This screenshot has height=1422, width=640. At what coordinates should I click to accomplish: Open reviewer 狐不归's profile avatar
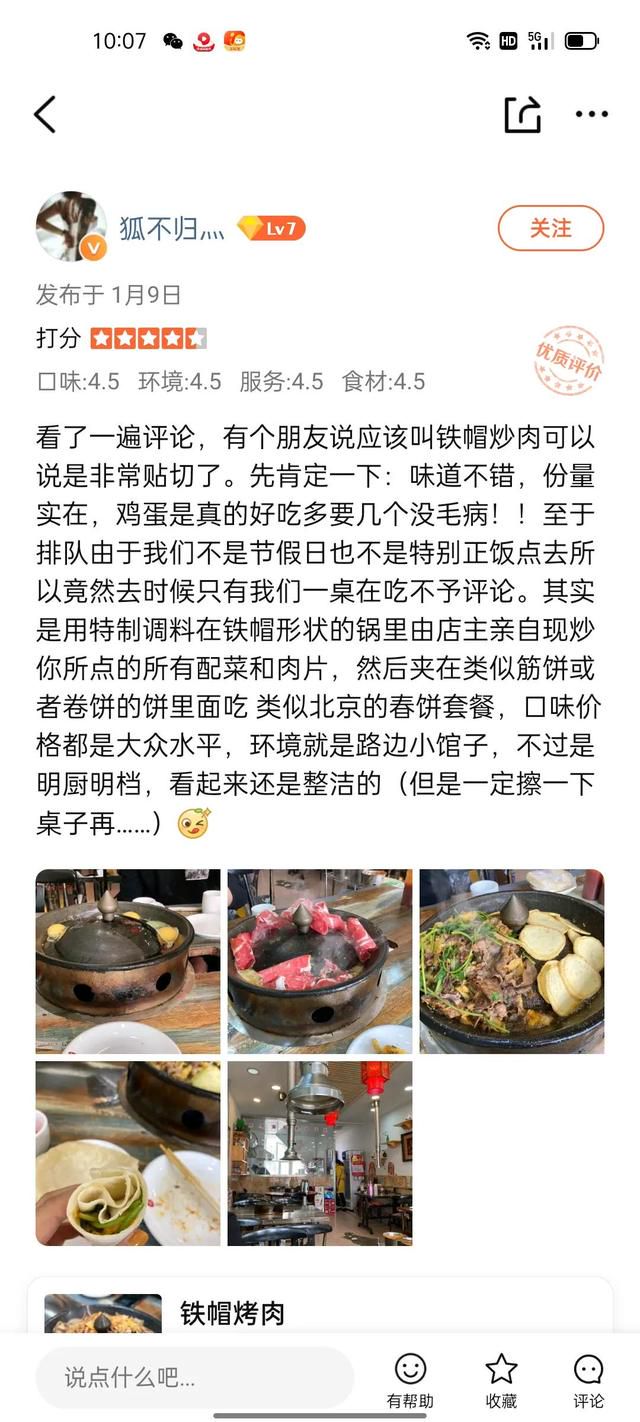pos(71,227)
